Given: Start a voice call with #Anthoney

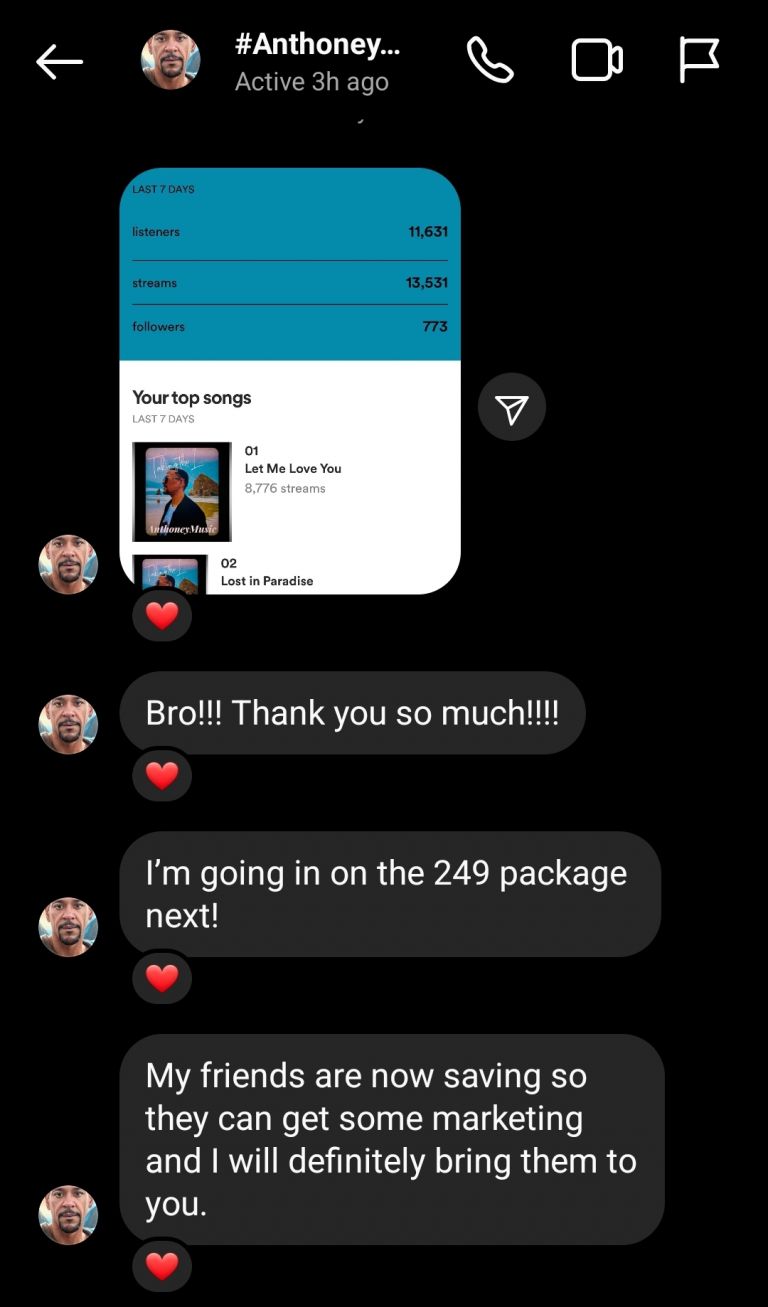Looking at the screenshot, I should point(490,61).
